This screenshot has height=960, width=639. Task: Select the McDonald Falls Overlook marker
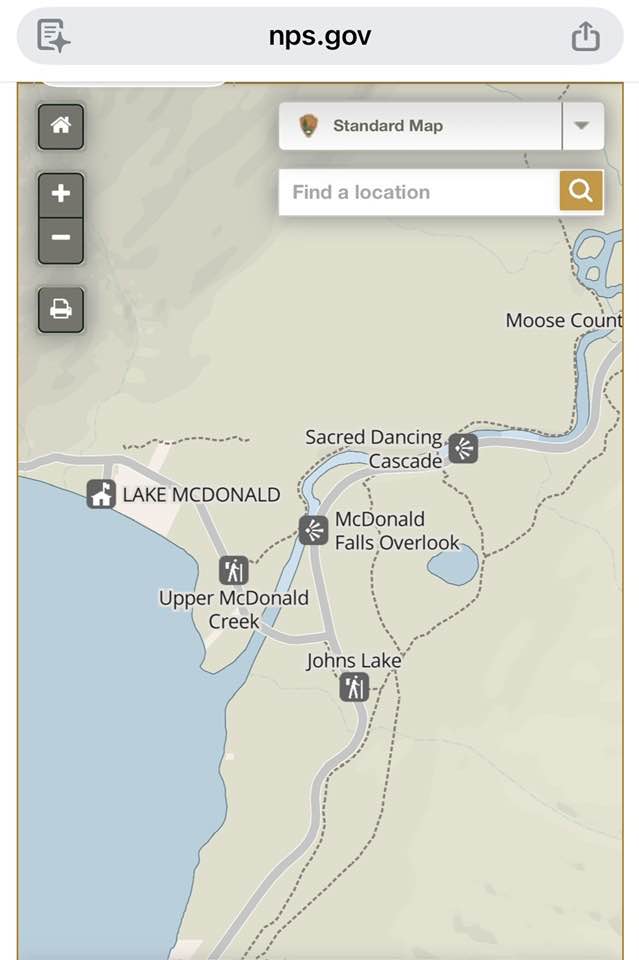pyautogui.click(x=313, y=530)
